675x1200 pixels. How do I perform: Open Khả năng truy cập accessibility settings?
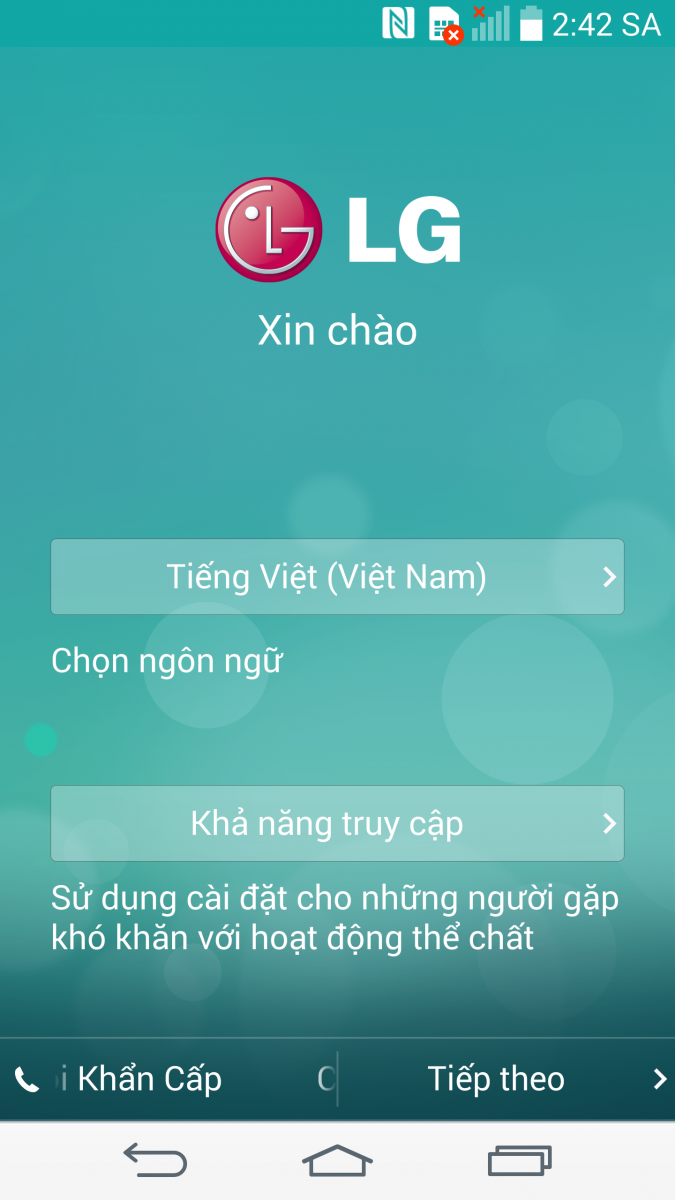(337, 823)
